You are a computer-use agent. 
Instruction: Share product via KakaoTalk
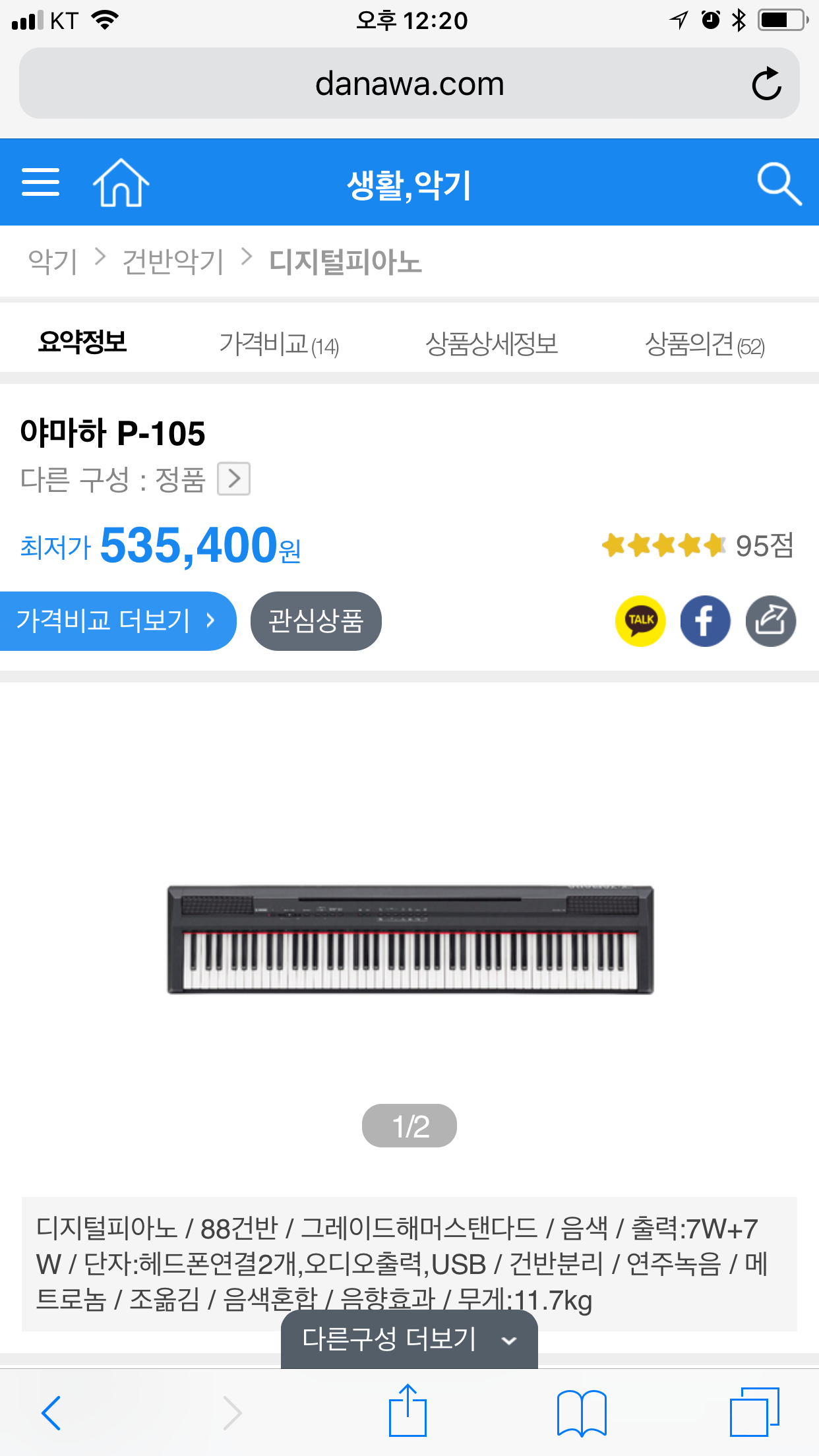(x=640, y=621)
